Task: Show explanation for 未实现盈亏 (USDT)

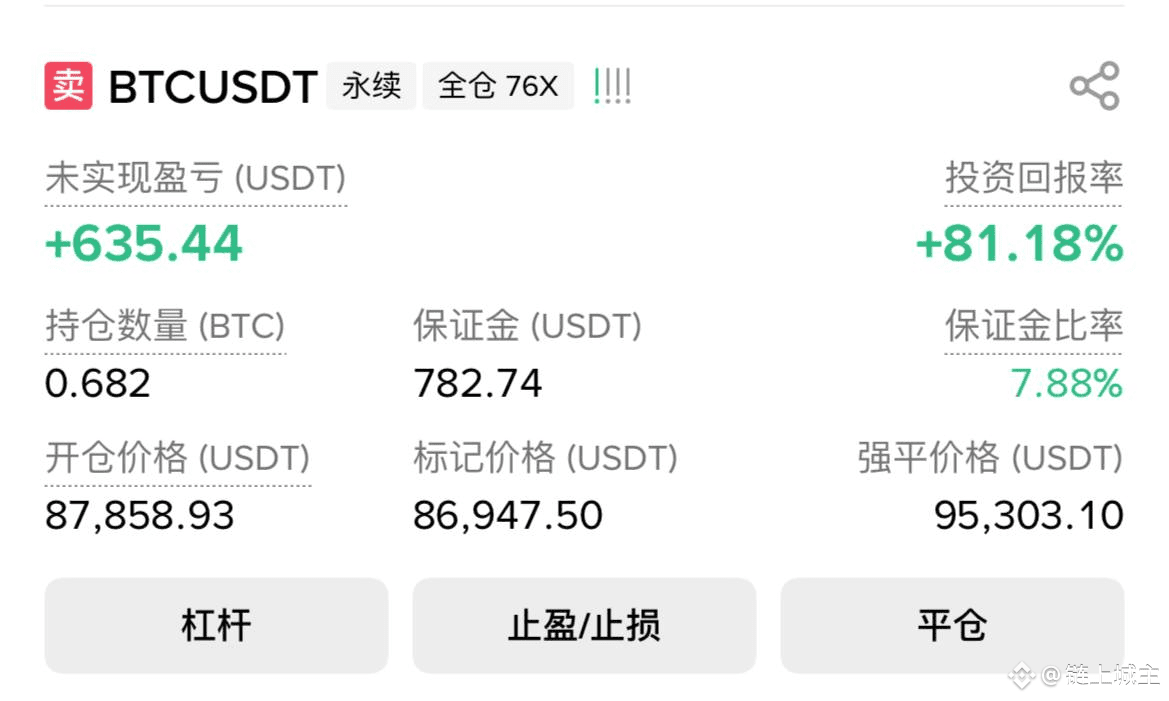Action: click(196, 179)
